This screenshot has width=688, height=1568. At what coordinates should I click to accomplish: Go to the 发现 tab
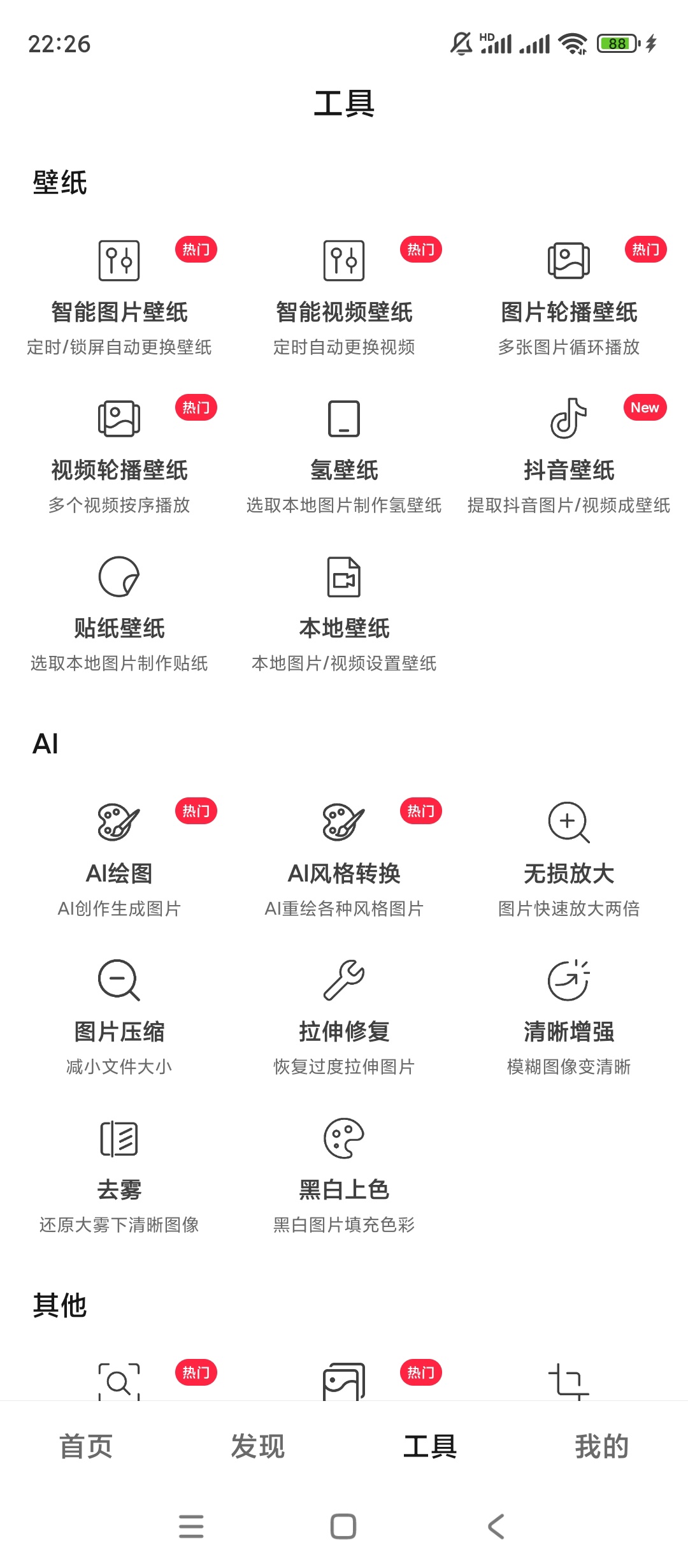point(258,1446)
